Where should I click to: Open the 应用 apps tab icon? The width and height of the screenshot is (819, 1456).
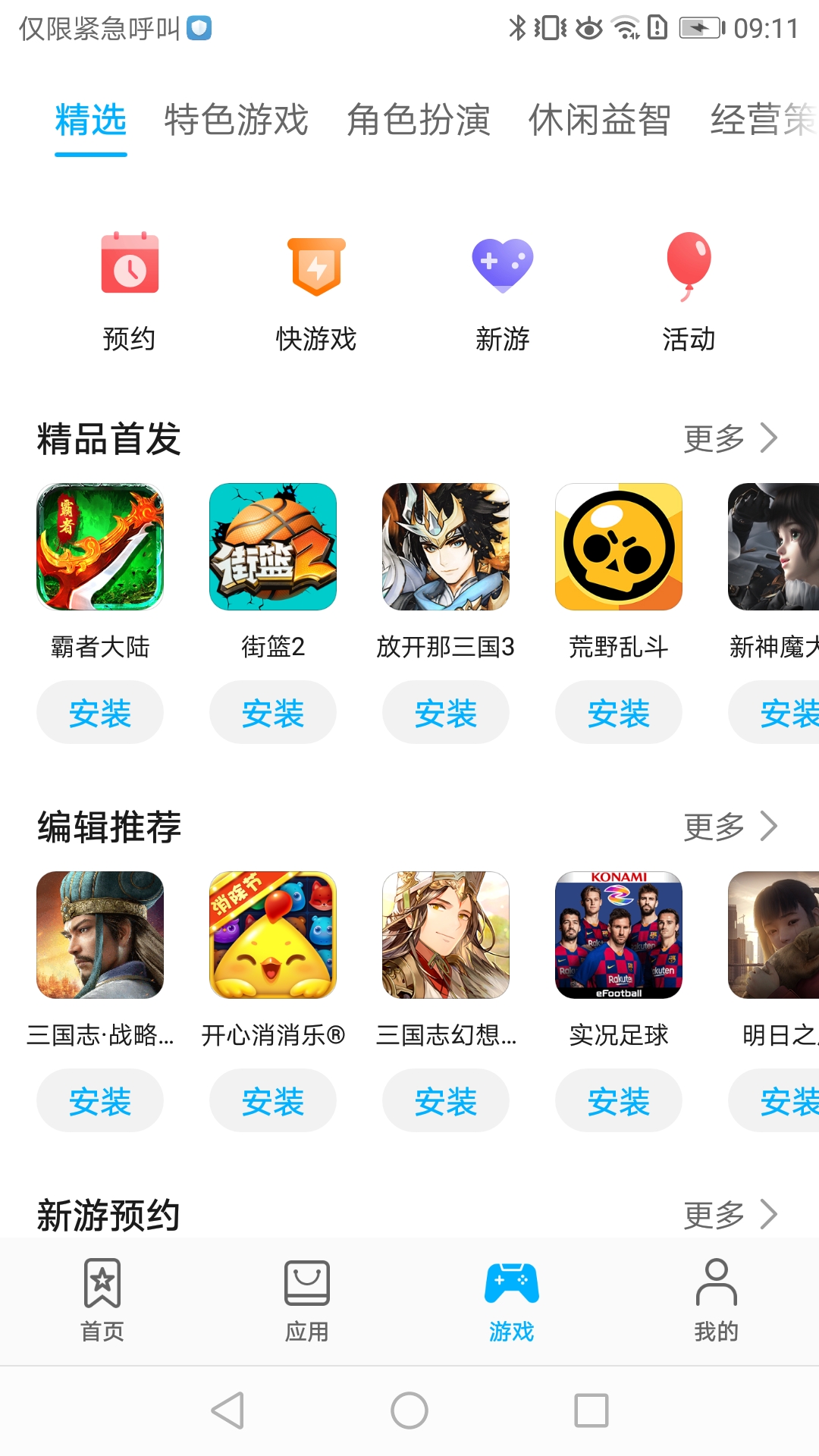(x=307, y=1284)
